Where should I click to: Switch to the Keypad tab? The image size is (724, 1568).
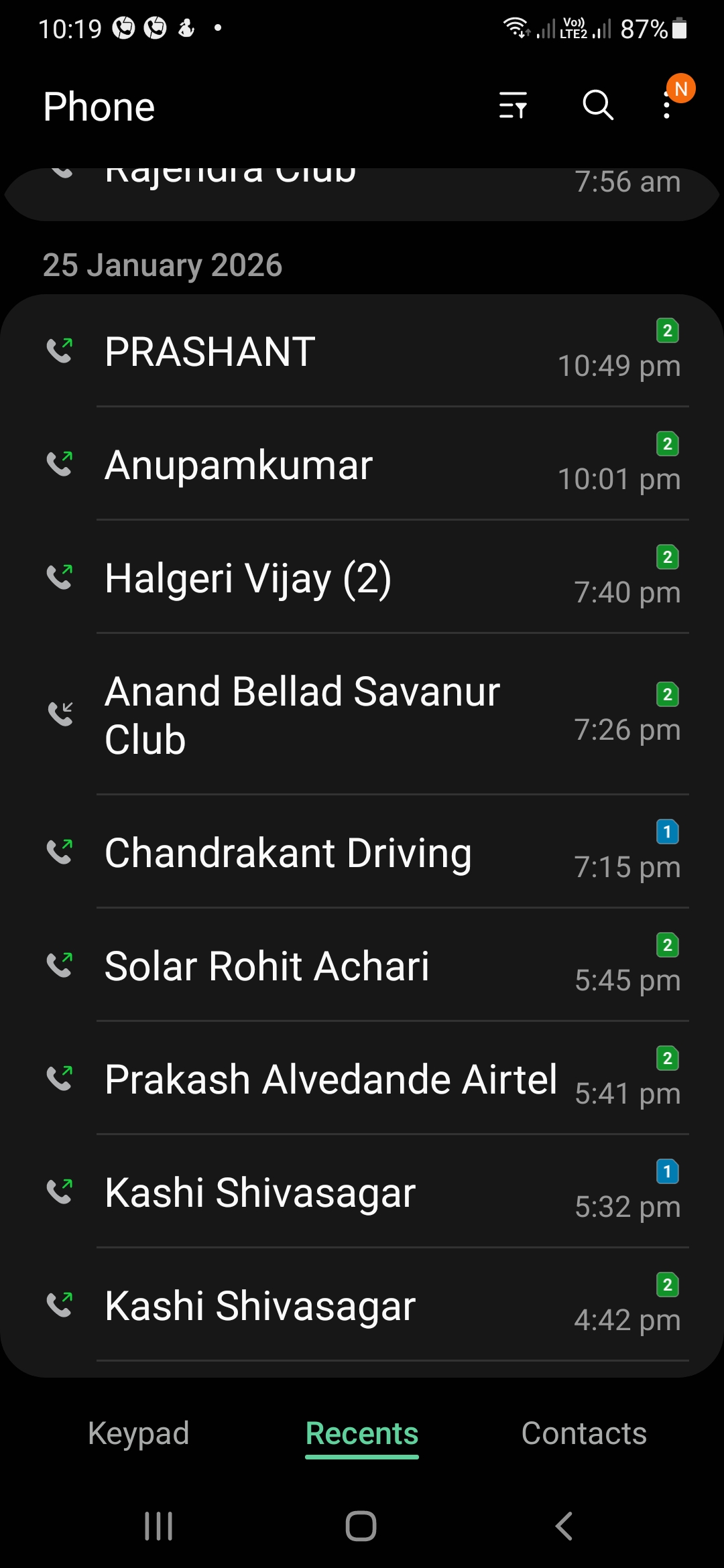click(139, 1433)
